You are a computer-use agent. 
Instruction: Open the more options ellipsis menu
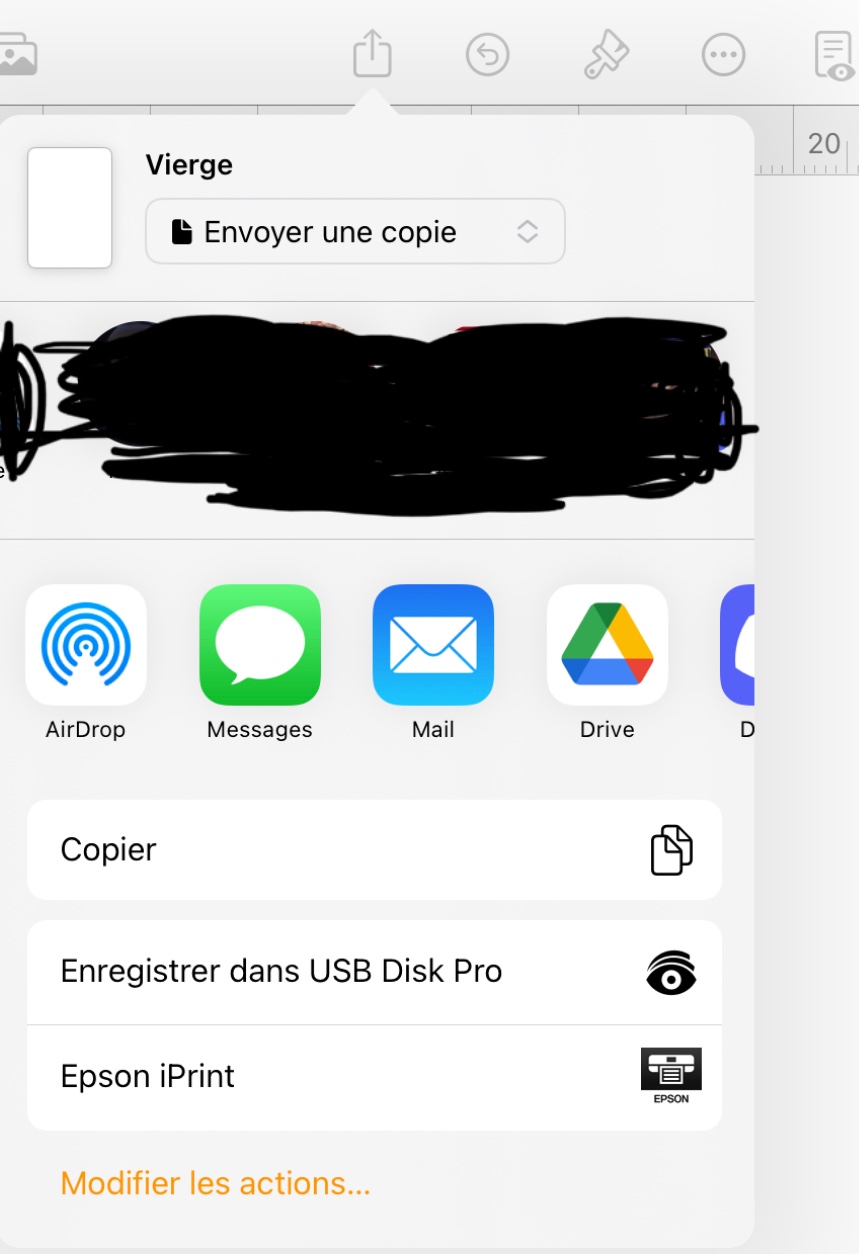(x=724, y=55)
